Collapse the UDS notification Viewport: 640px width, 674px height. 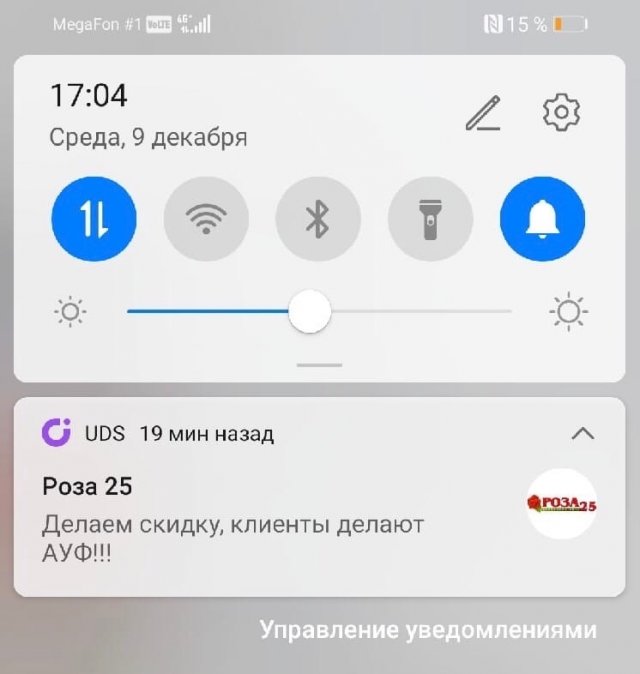click(x=582, y=434)
